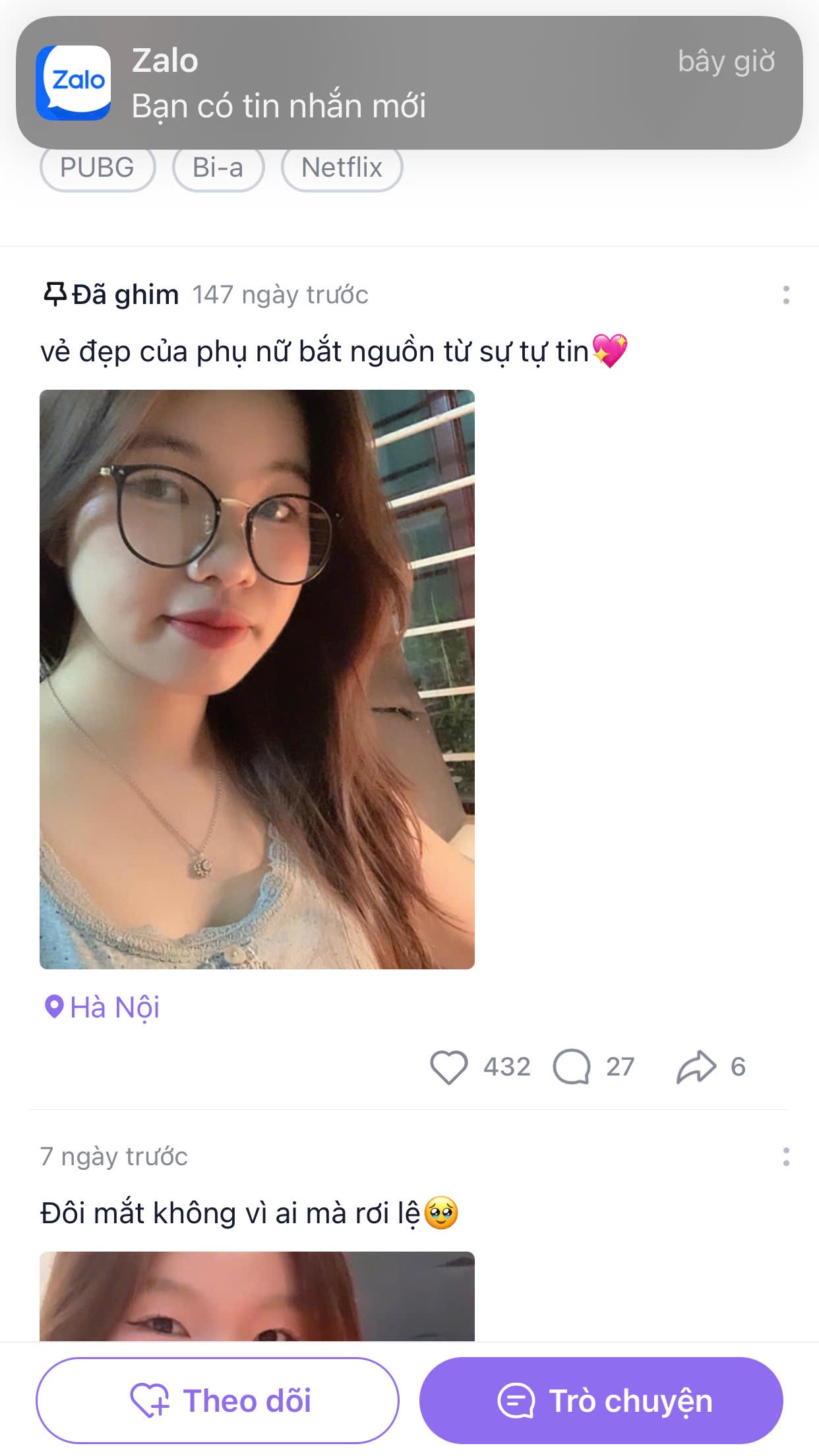Like the pinned post with 432 likes

(x=449, y=1067)
